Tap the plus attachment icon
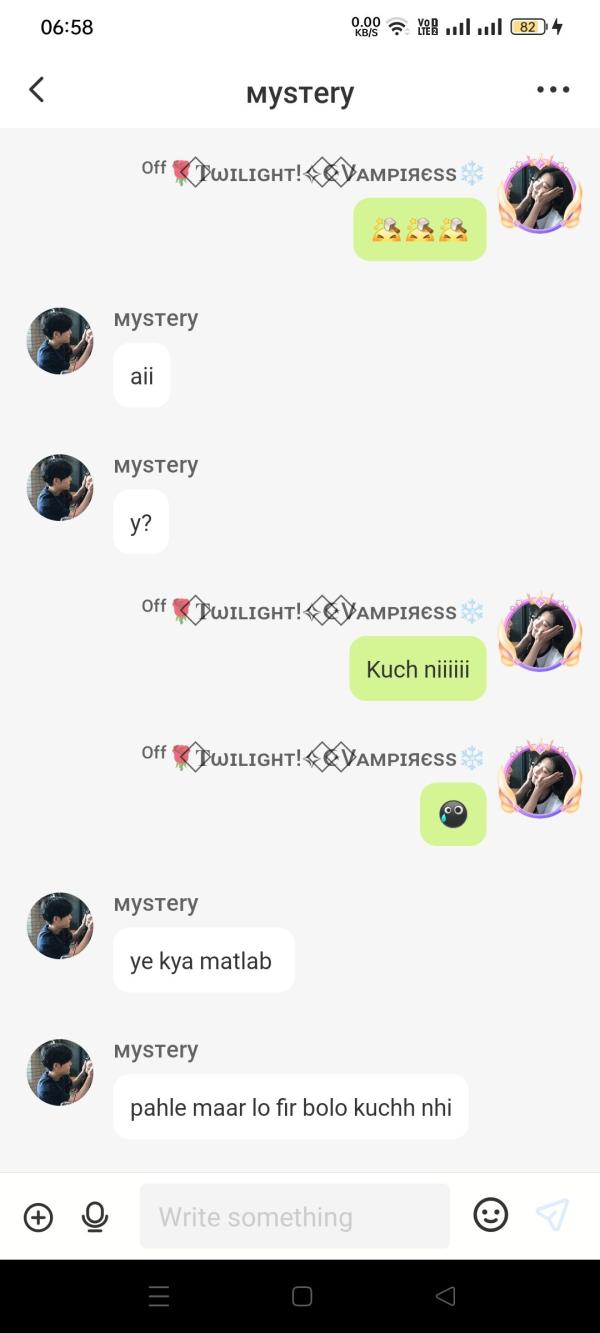This screenshot has width=600, height=1333. coord(38,1217)
